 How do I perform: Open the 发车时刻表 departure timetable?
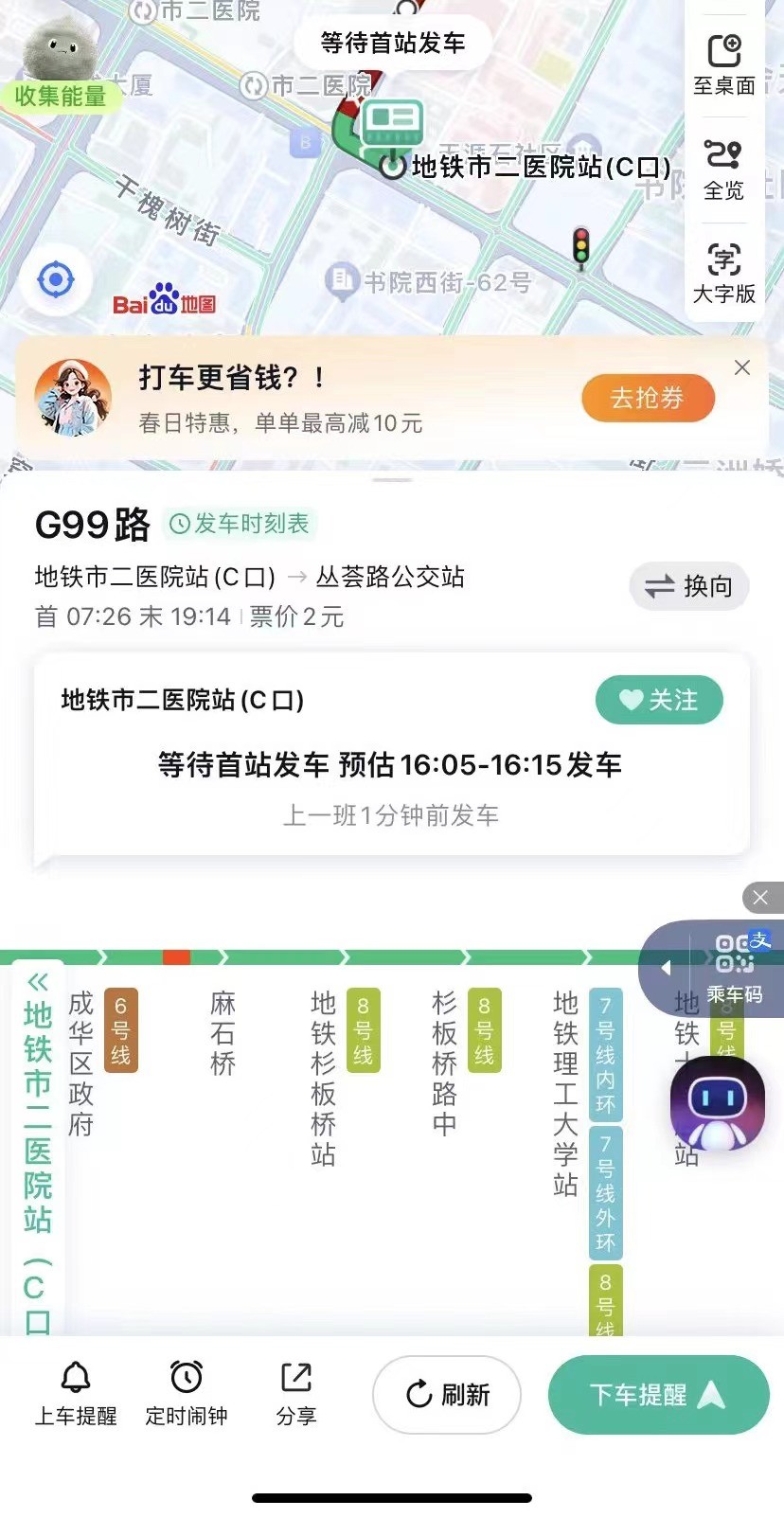tap(241, 524)
